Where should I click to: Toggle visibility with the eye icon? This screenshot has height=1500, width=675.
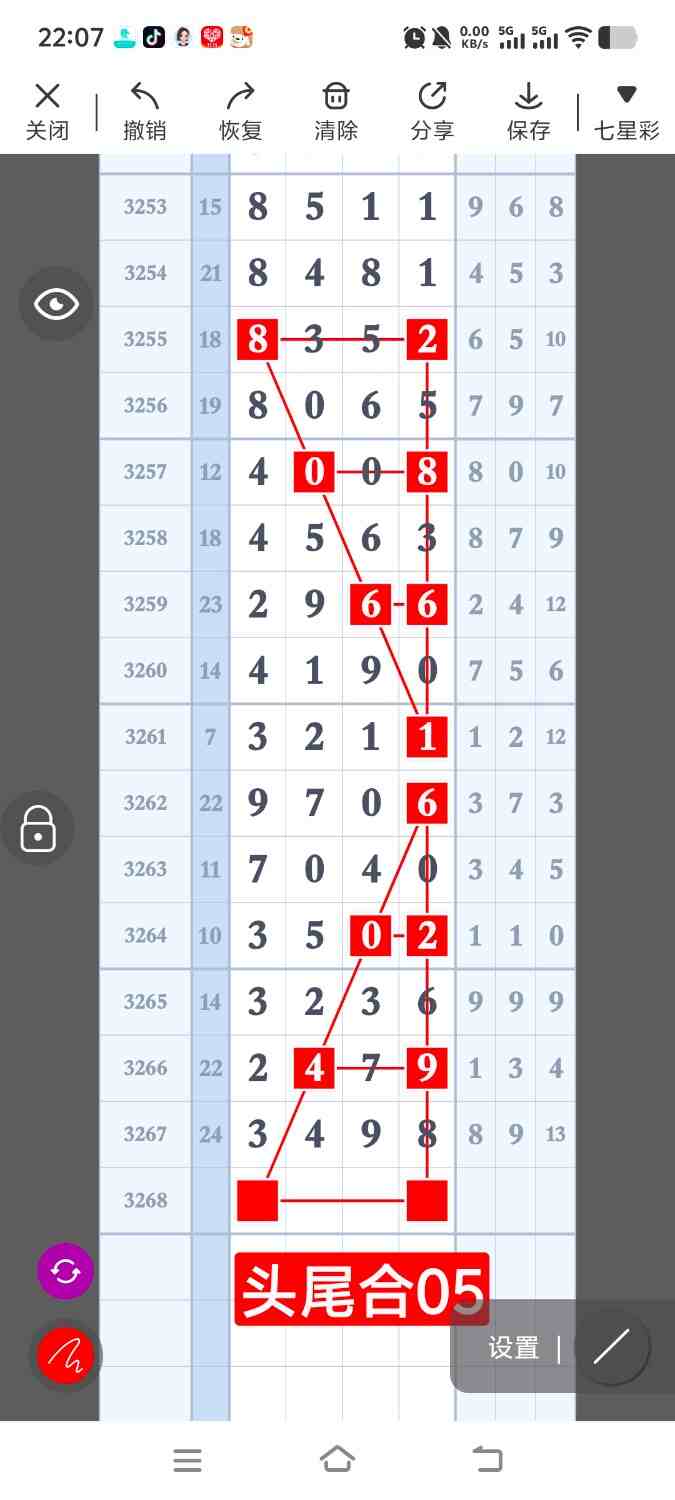56,304
